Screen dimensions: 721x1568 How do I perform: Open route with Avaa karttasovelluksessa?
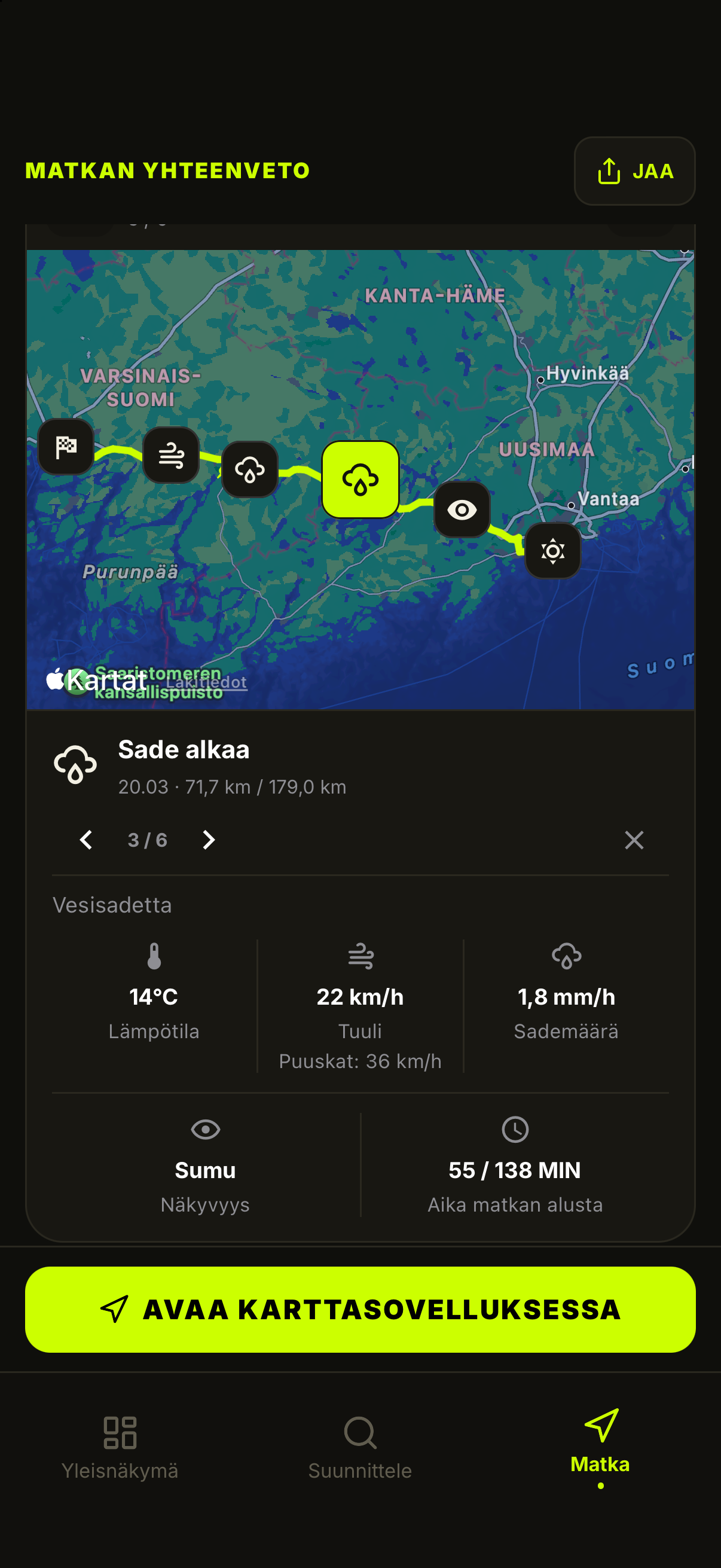pyautogui.click(x=360, y=1309)
